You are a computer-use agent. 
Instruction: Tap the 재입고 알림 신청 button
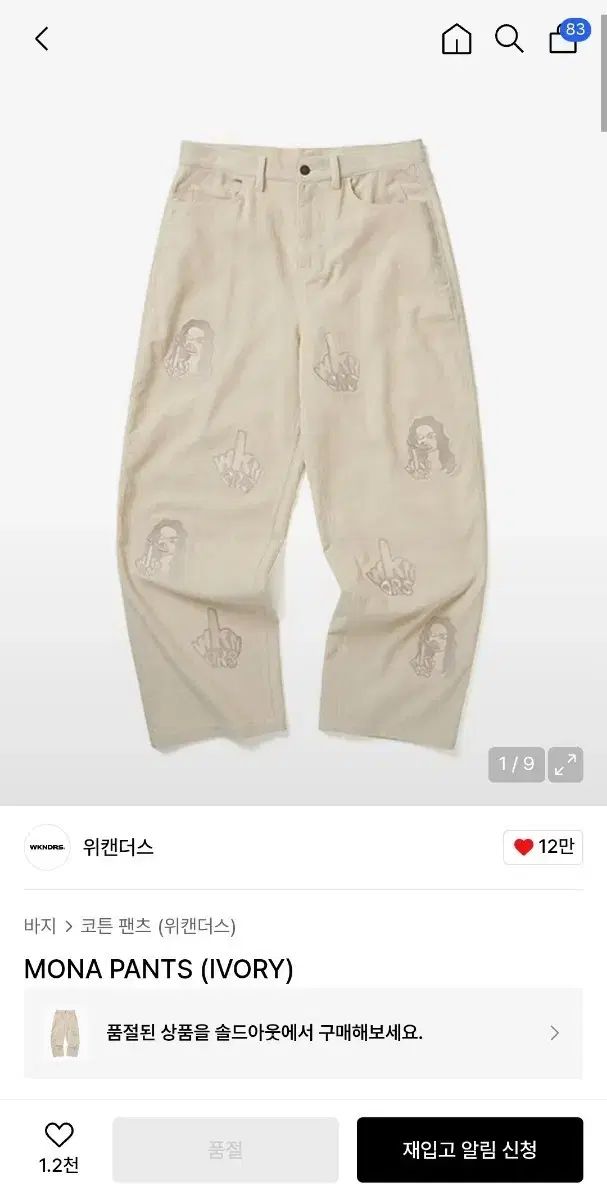469,1150
